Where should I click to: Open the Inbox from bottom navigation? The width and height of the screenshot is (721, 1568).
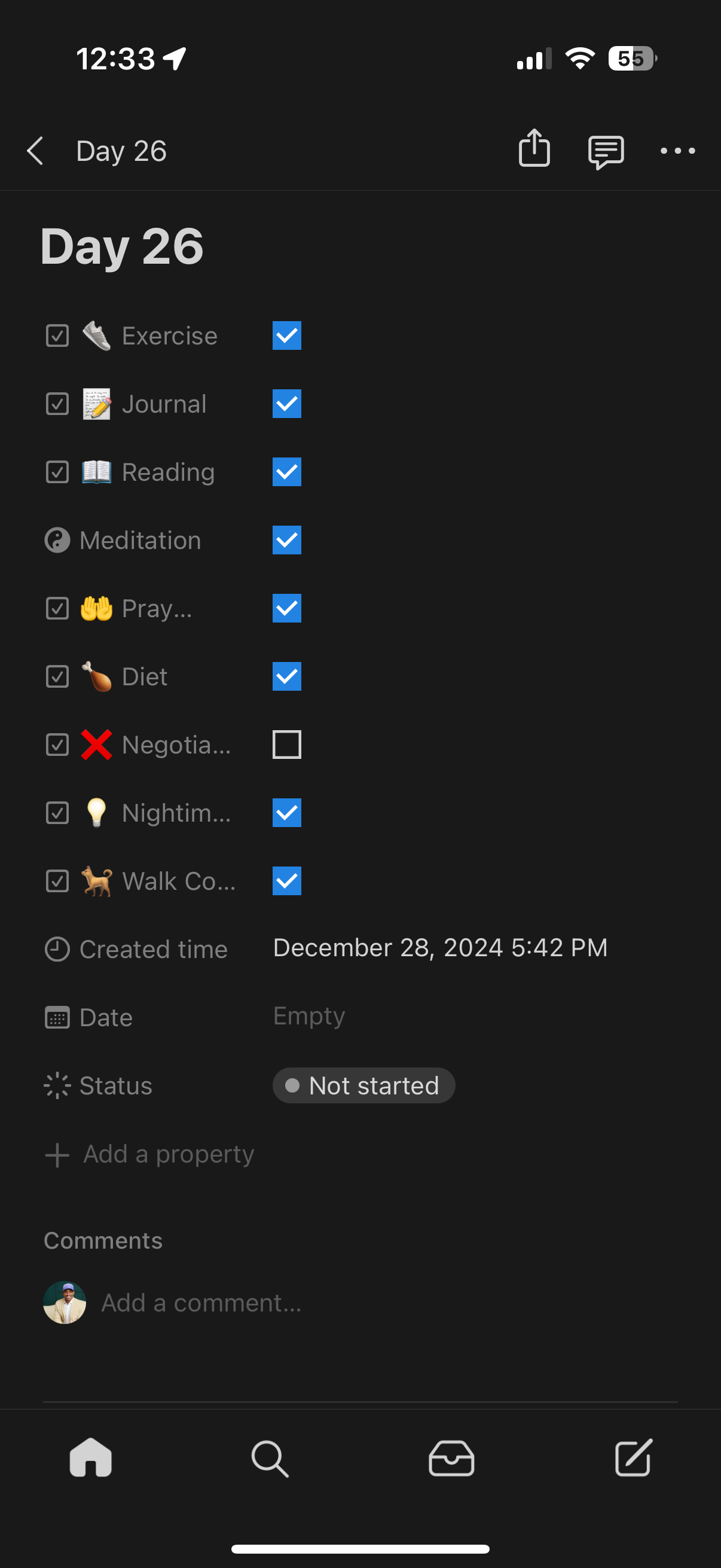[x=450, y=1458]
